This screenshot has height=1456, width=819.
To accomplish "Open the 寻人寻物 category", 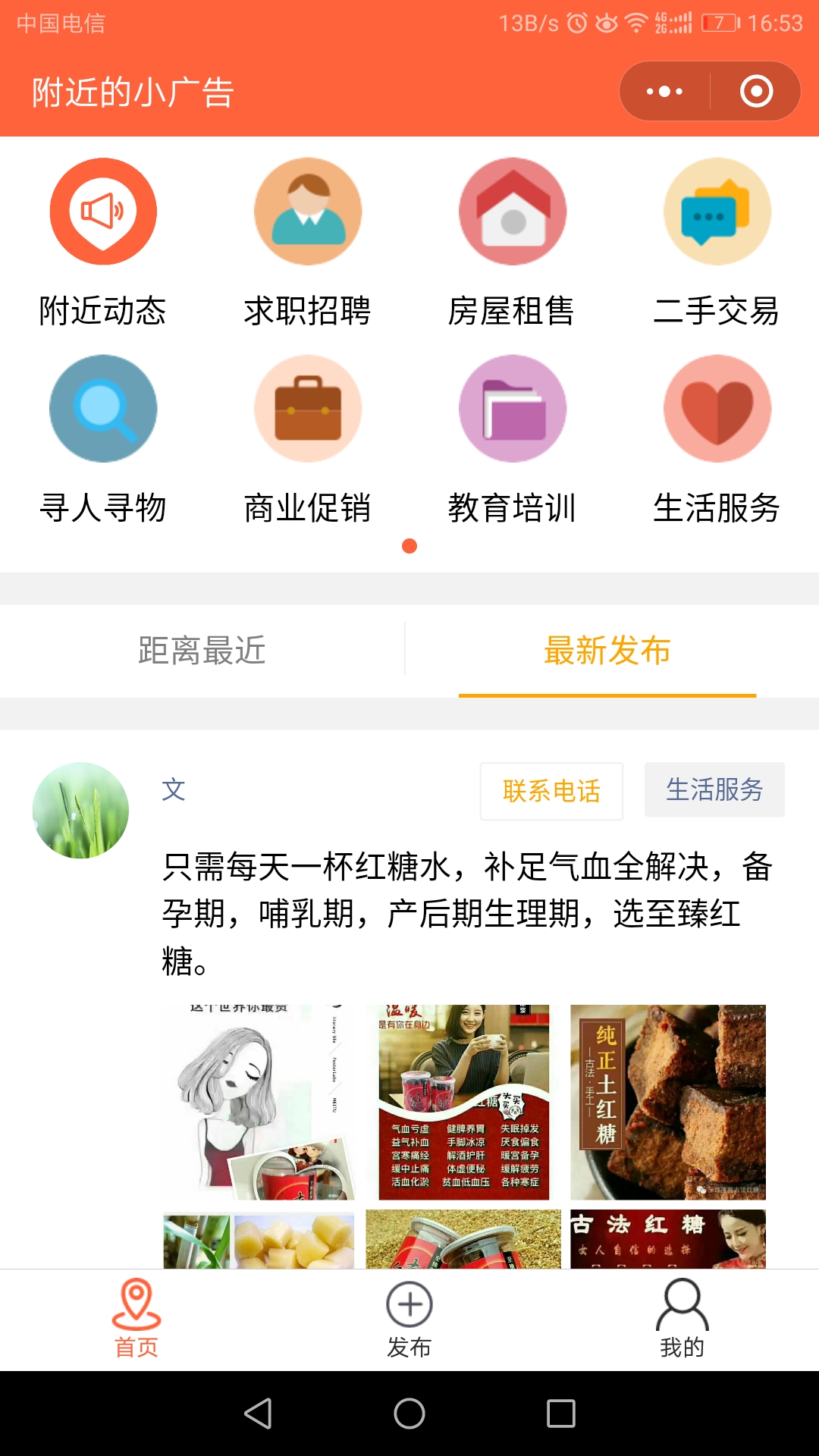I will tap(103, 440).
